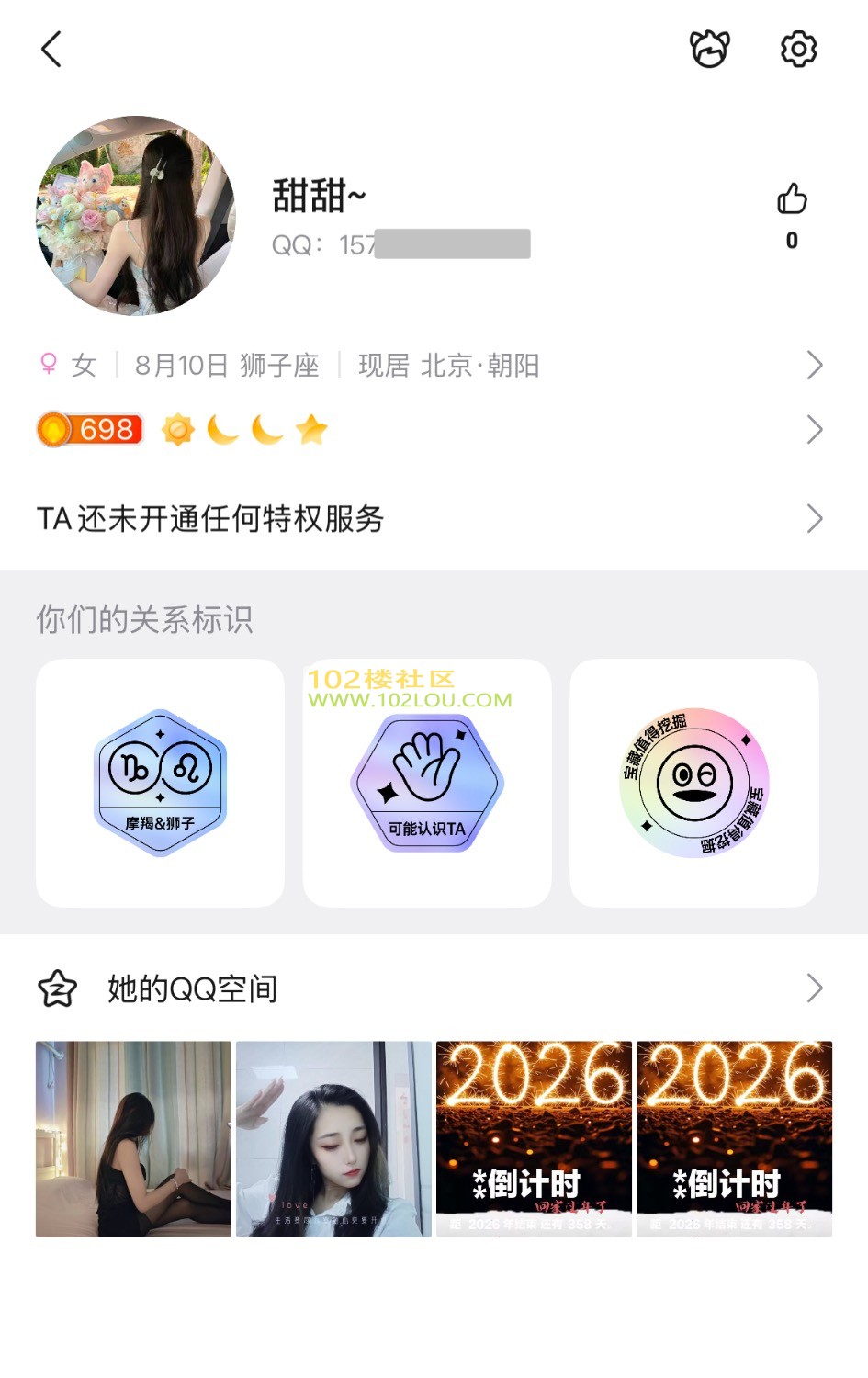The image size is (868, 1378).
Task: Open the 698 level badge row
Action: 430,430
